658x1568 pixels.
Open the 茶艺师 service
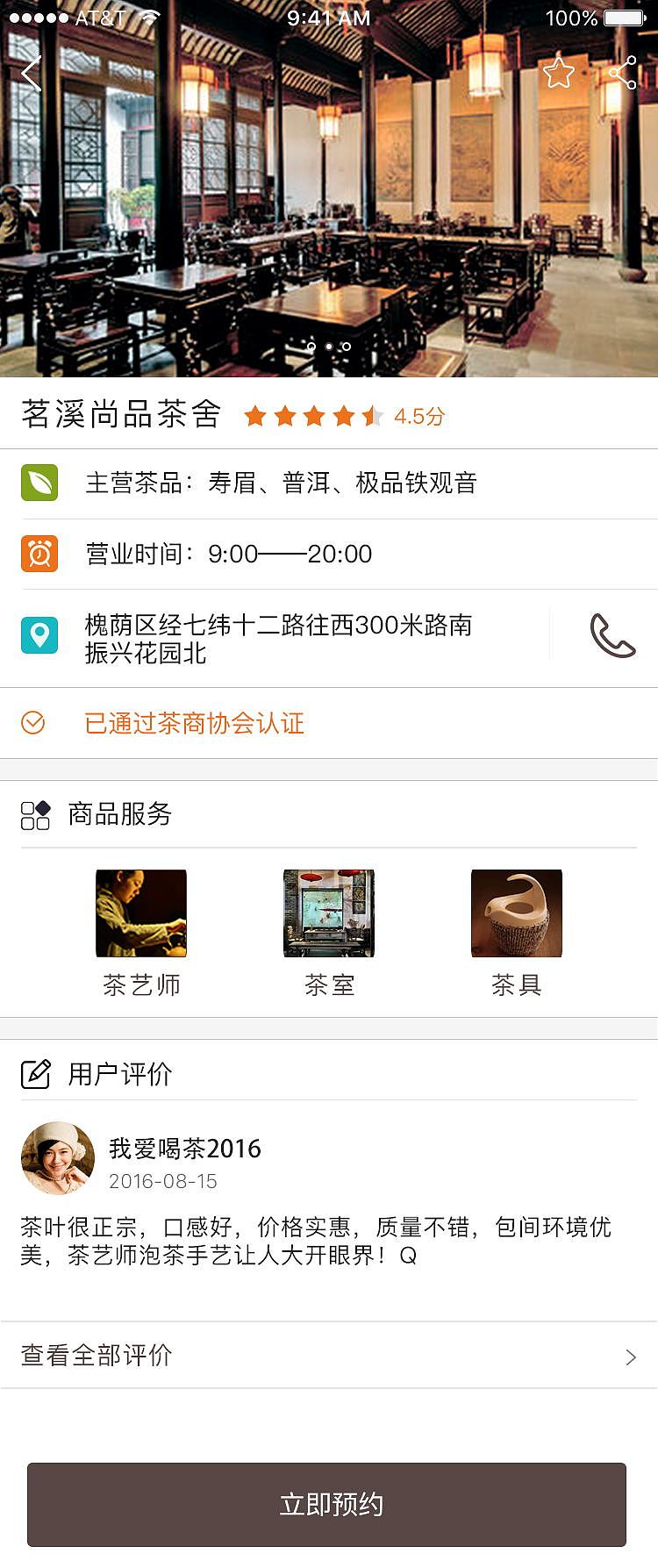pyautogui.click(x=141, y=932)
